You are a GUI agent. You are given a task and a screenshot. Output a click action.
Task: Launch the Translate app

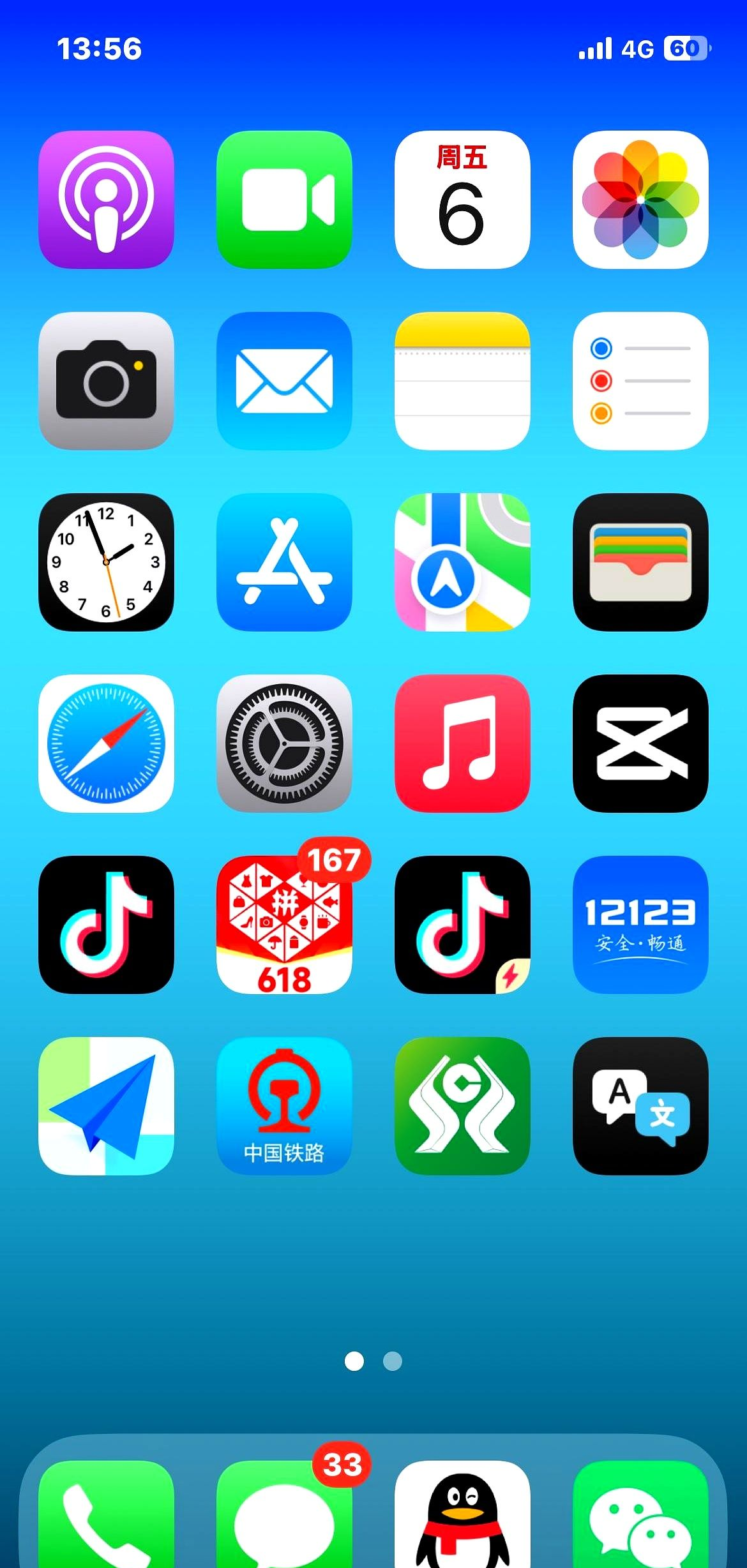(x=640, y=1106)
